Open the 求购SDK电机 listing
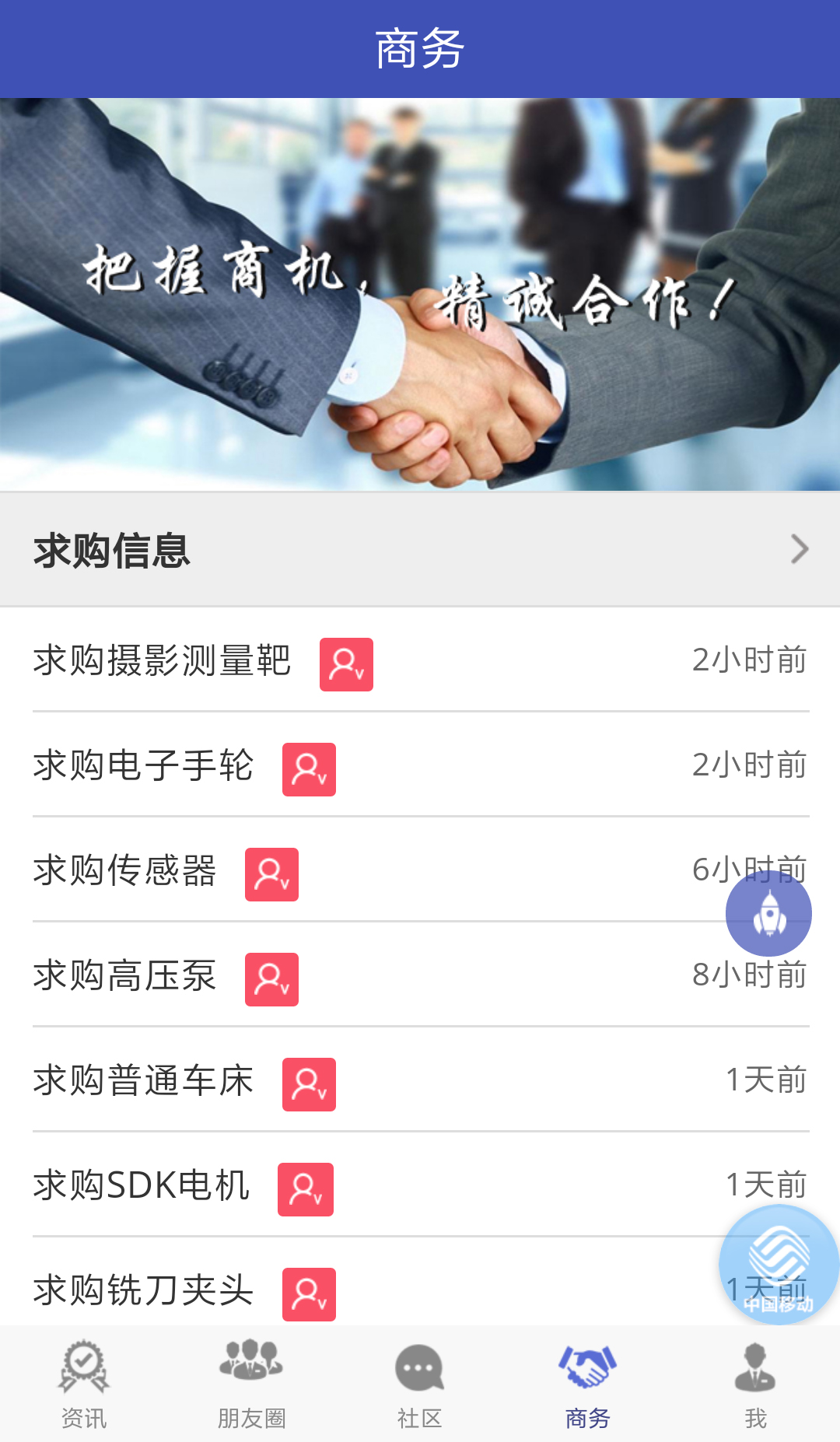 (x=142, y=1185)
